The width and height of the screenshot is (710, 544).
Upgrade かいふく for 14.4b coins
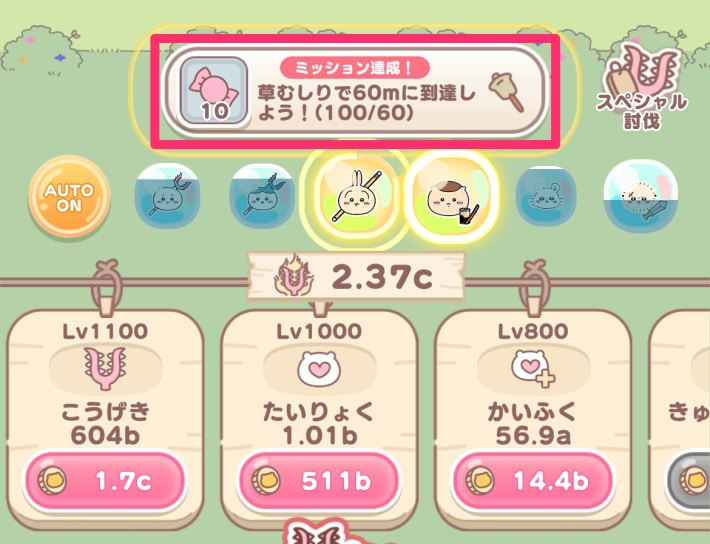[x=534, y=481]
